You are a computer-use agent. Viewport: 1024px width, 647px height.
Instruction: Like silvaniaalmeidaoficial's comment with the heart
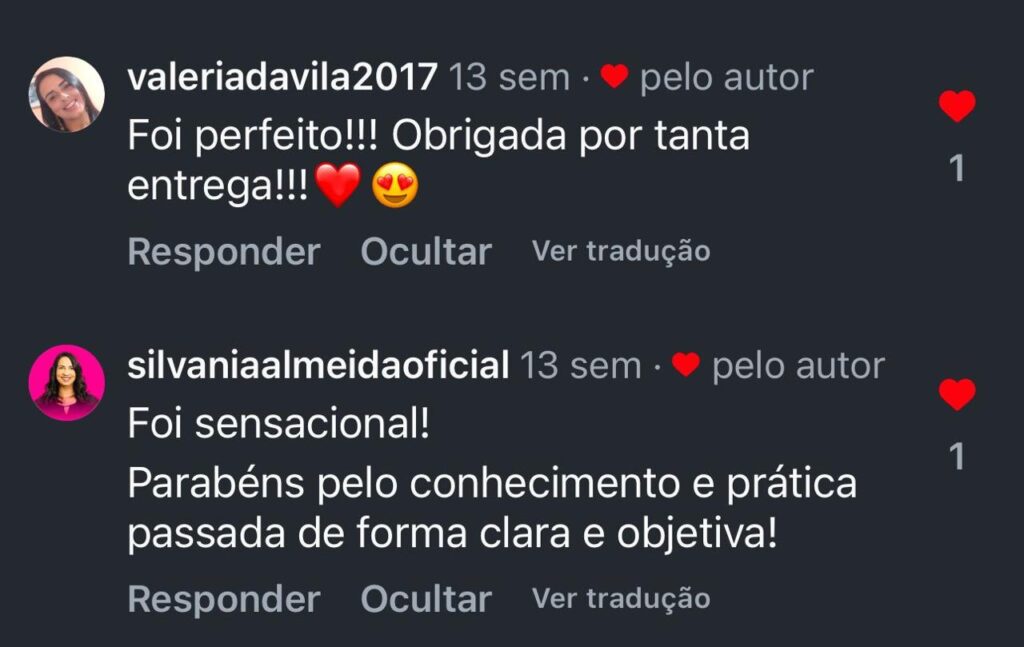coord(957,394)
